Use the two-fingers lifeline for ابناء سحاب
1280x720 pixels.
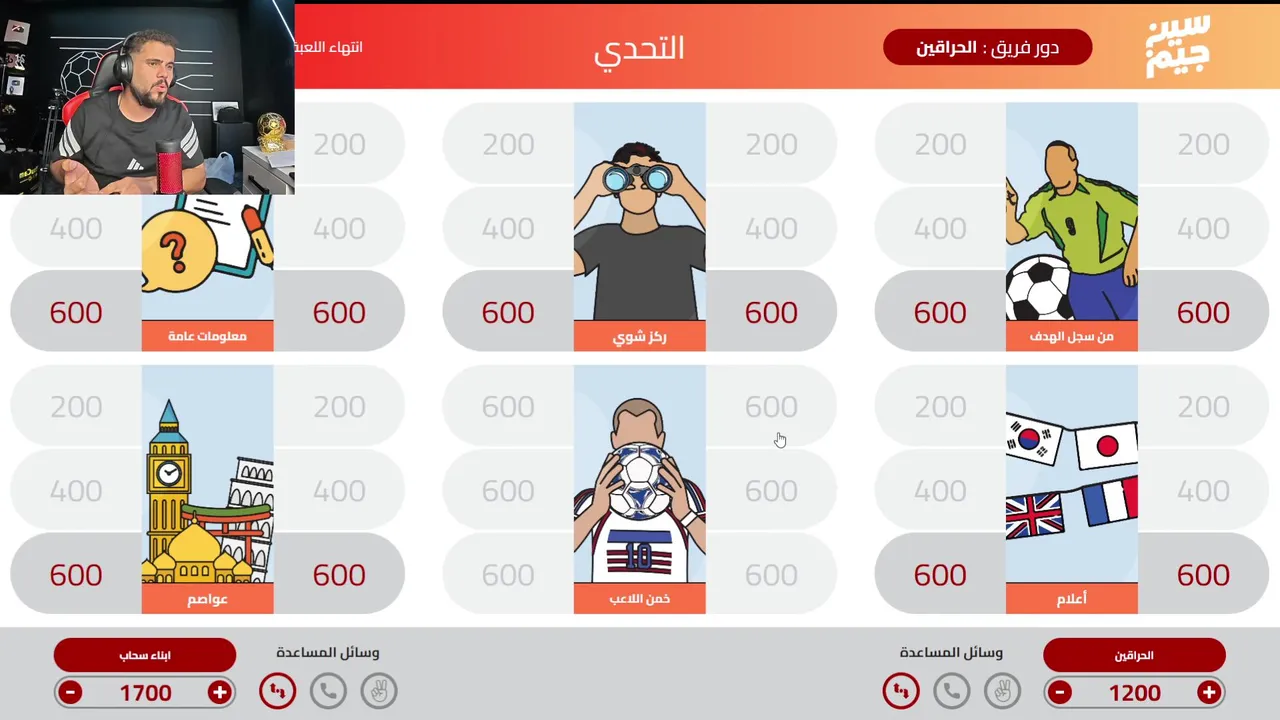pyautogui.click(x=379, y=690)
